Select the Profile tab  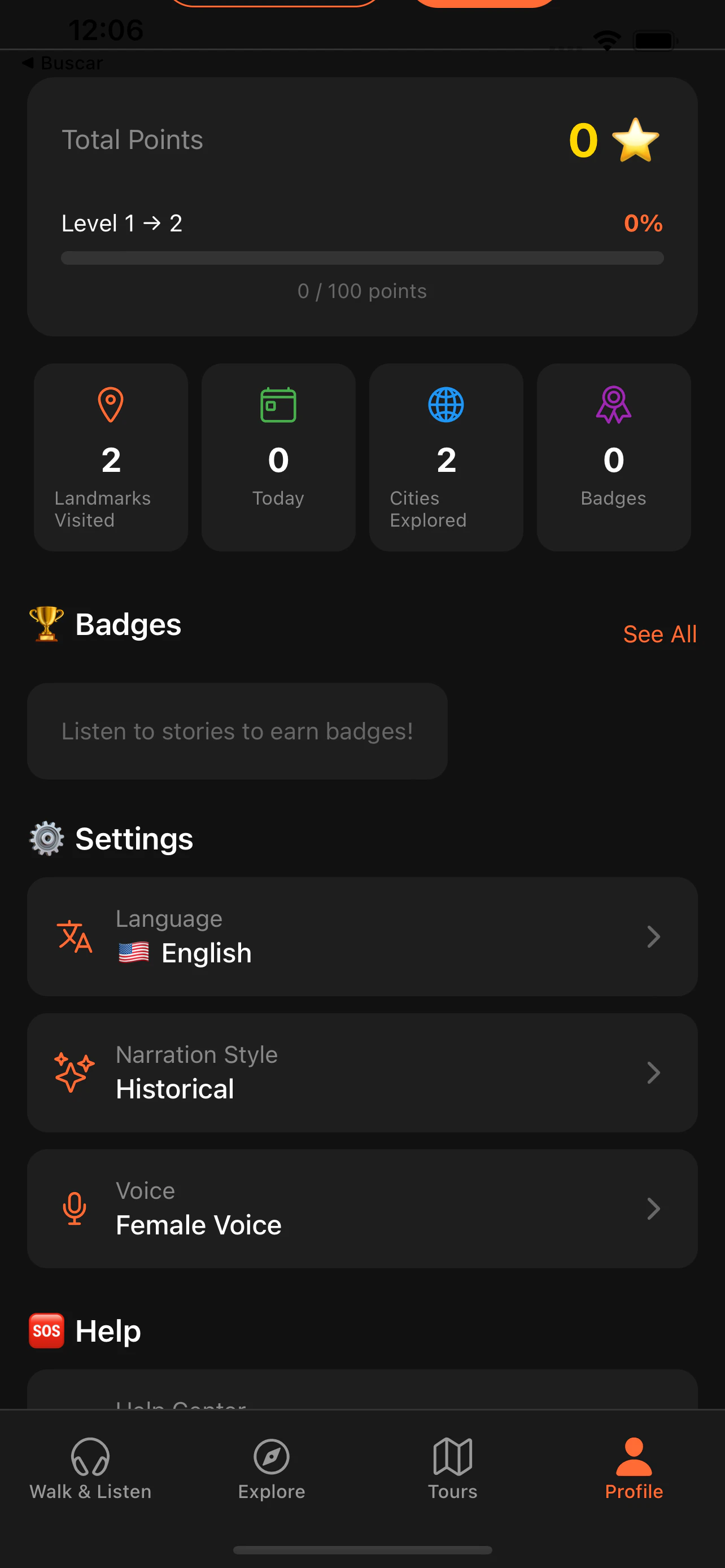(x=634, y=1468)
